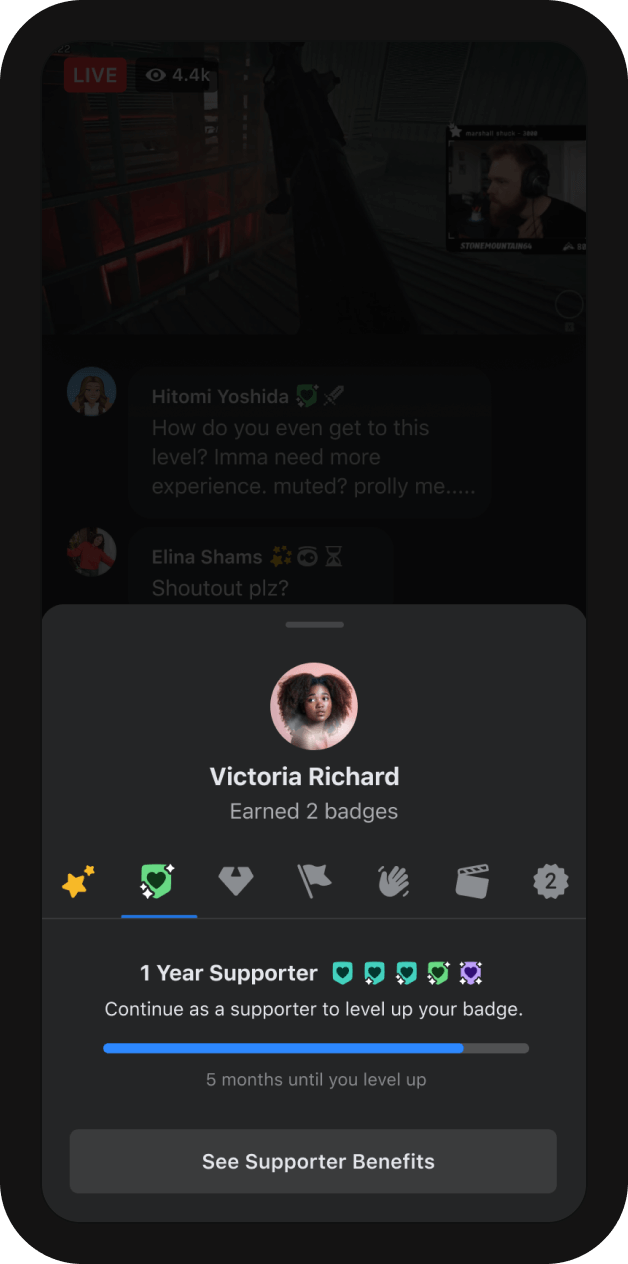Open Victoria Richard's profile picture
Image resolution: width=628 pixels, height=1264 pixels.
pos(313,705)
